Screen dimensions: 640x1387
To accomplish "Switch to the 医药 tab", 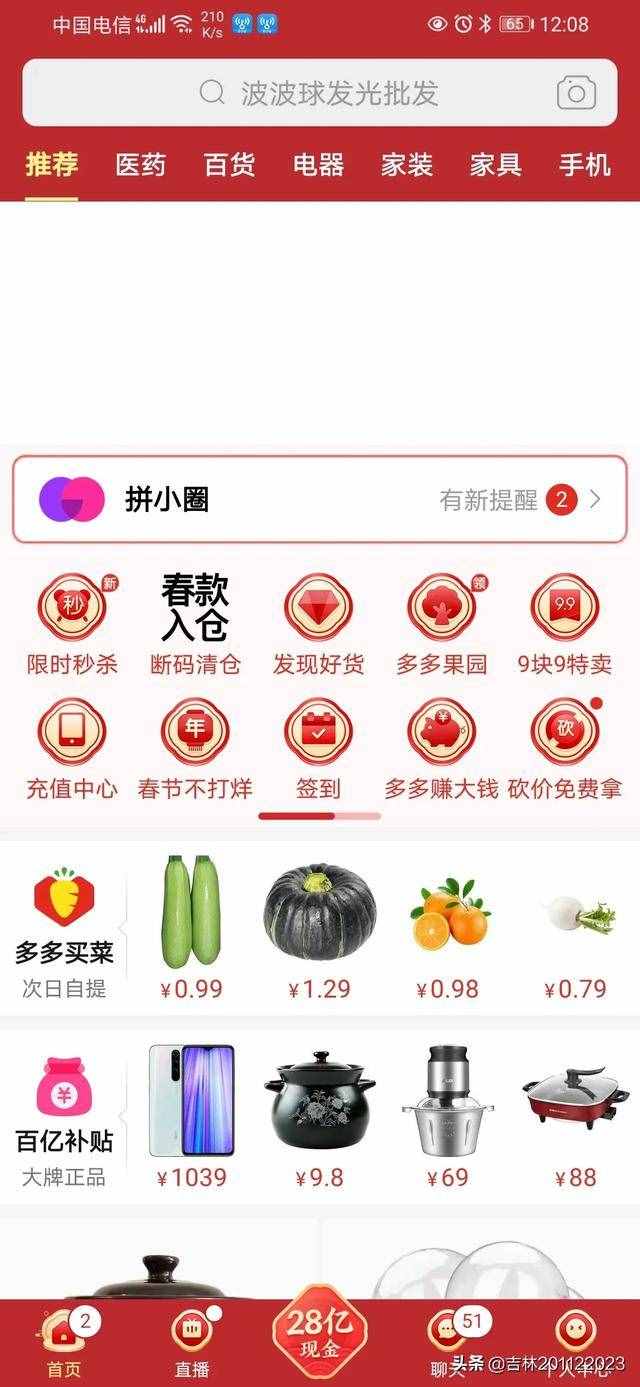I will pyautogui.click(x=141, y=165).
